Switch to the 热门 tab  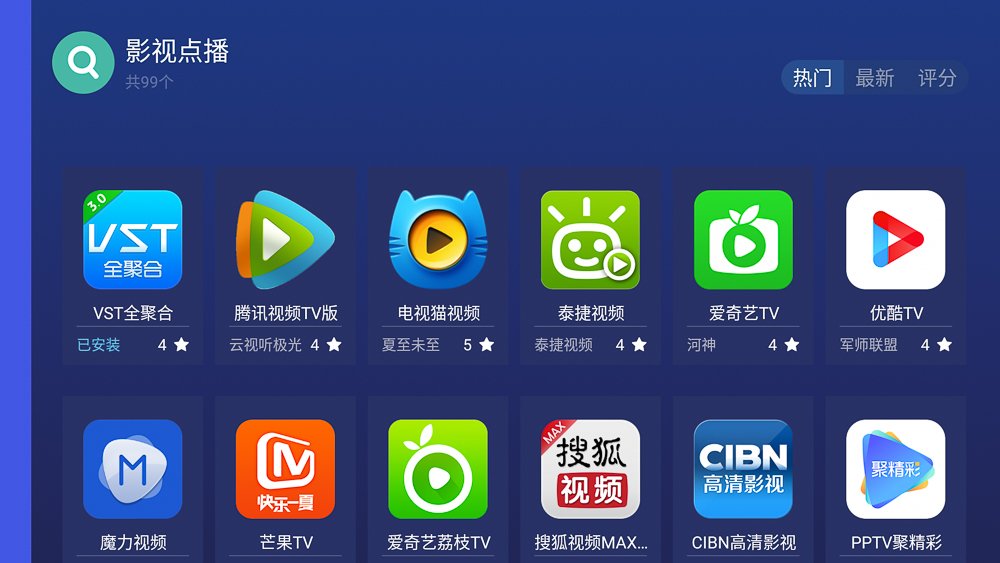[812, 78]
